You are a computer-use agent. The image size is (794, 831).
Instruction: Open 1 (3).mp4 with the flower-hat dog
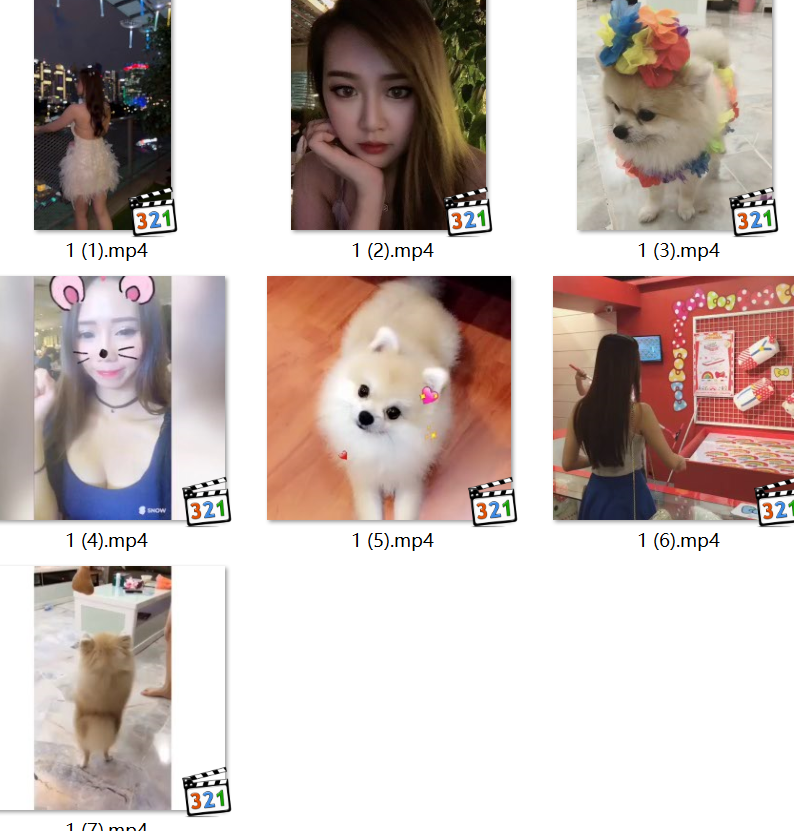click(x=675, y=115)
